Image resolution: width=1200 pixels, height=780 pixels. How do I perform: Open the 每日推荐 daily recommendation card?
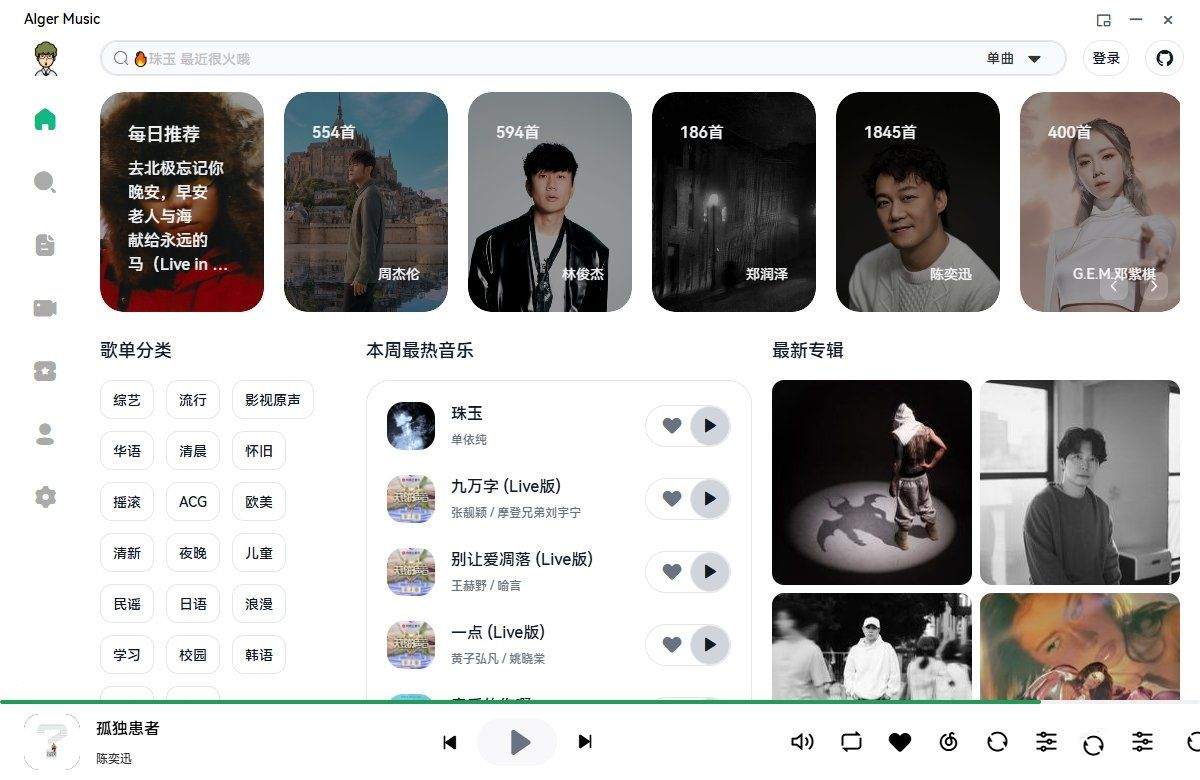pyautogui.click(x=182, y=202)
